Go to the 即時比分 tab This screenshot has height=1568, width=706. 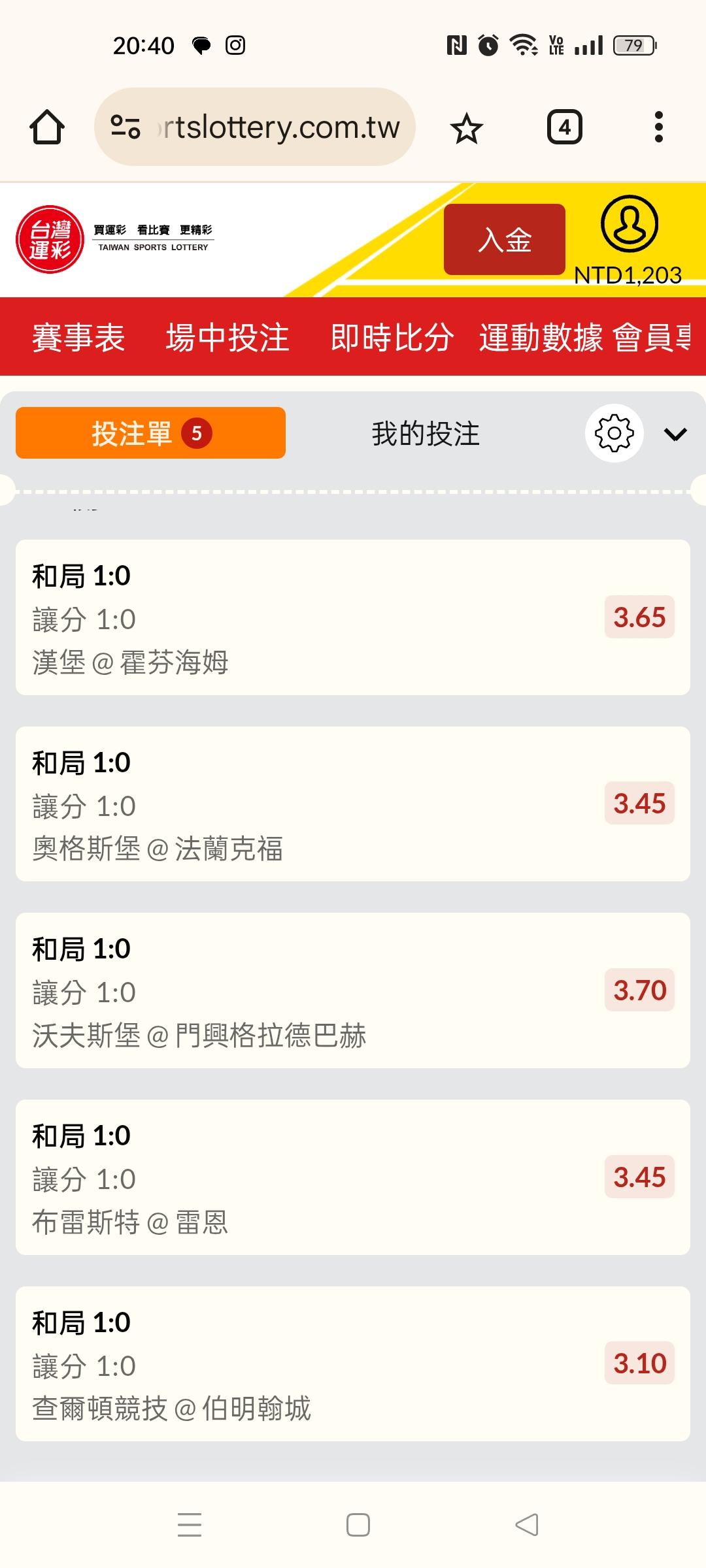[392, 338]
